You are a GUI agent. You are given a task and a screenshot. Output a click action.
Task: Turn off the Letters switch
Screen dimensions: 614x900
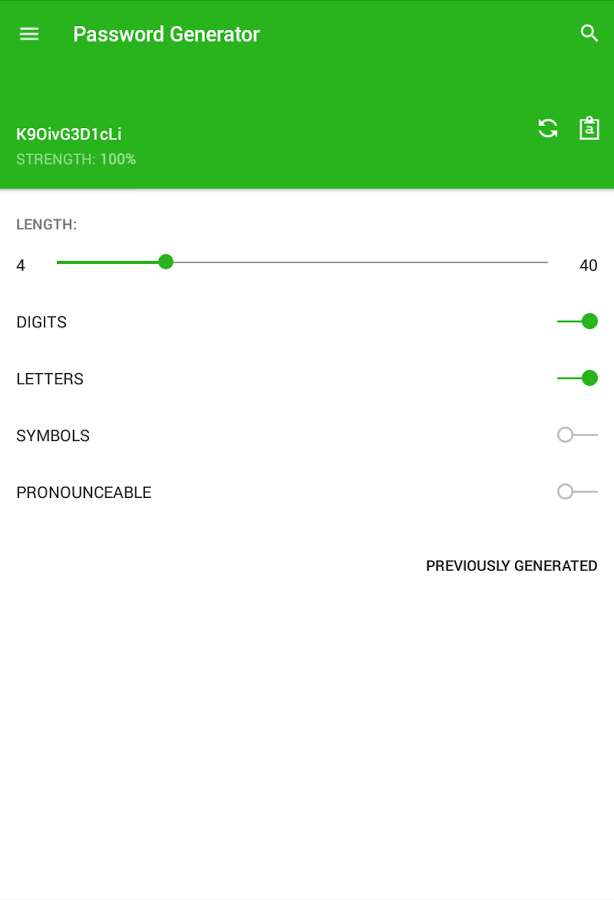point(577,378)
